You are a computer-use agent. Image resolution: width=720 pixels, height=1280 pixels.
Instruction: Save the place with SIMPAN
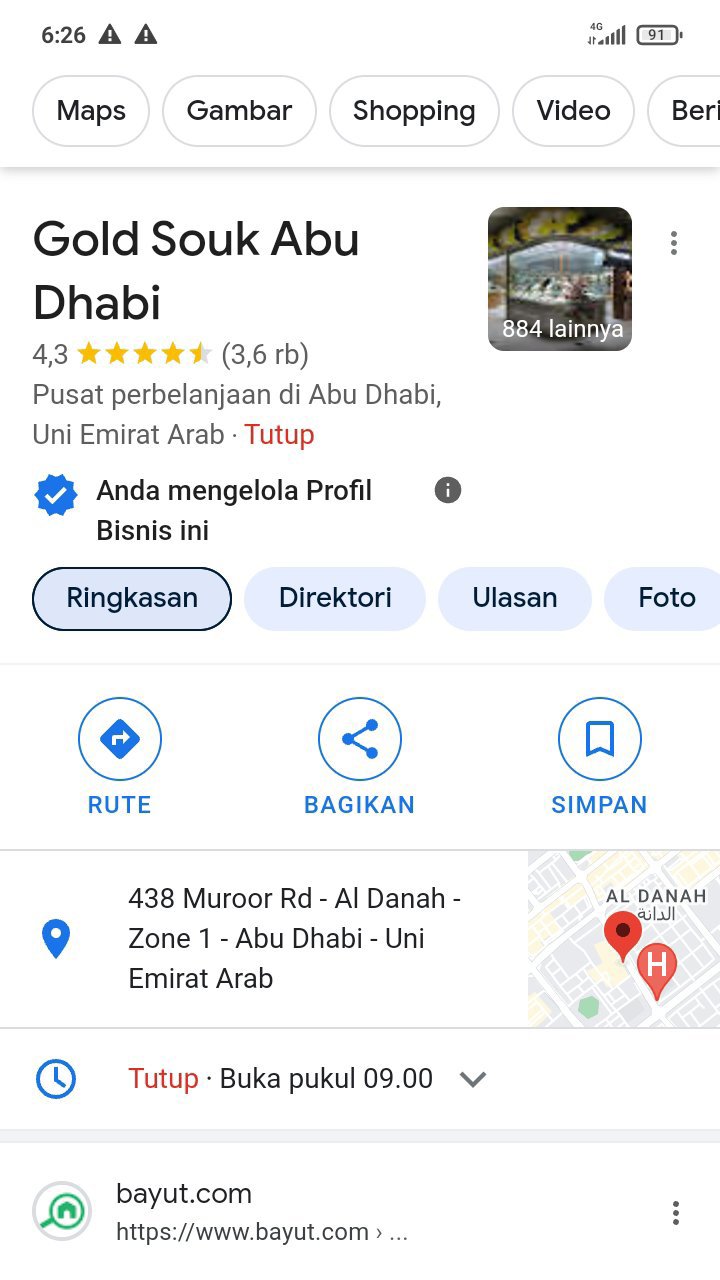pos(599,757)
